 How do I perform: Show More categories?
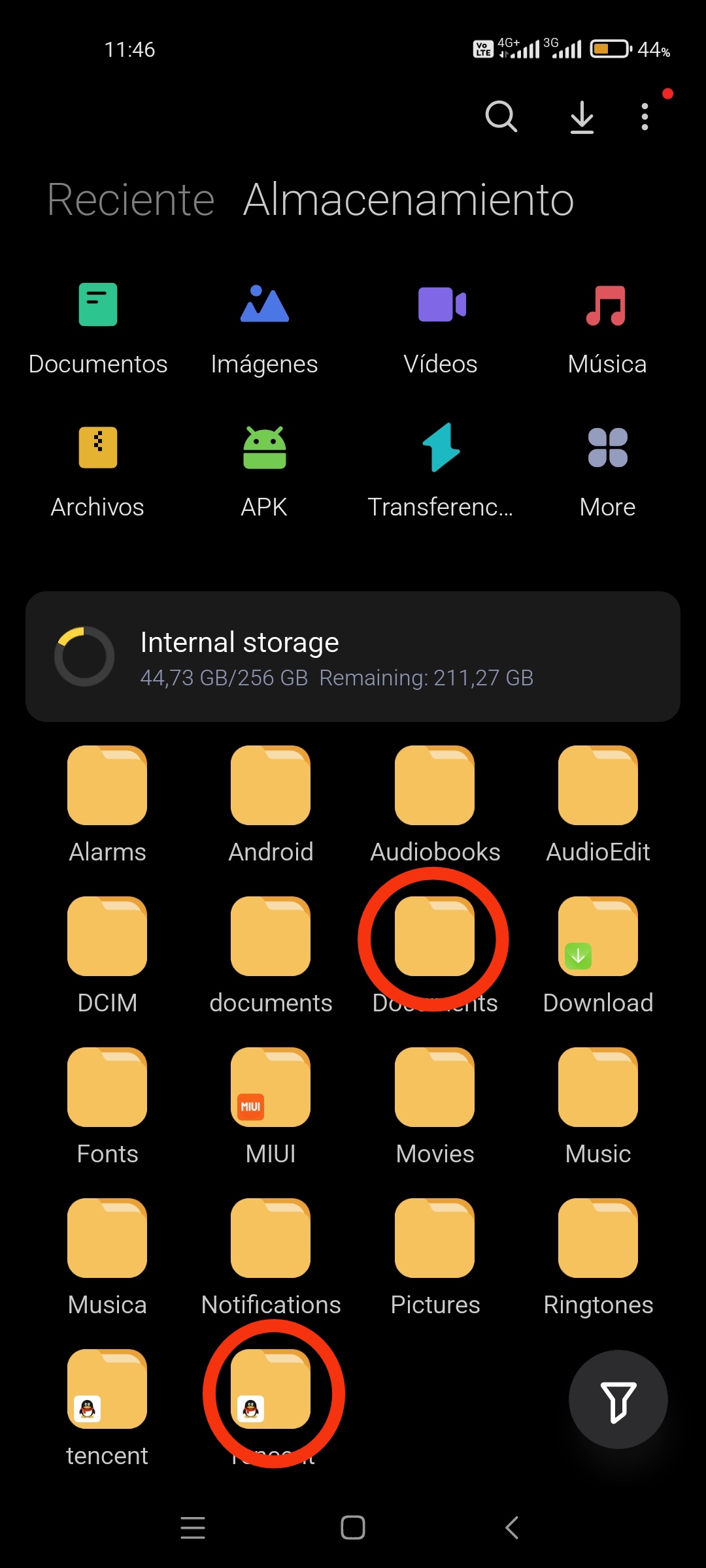(607, 470)
